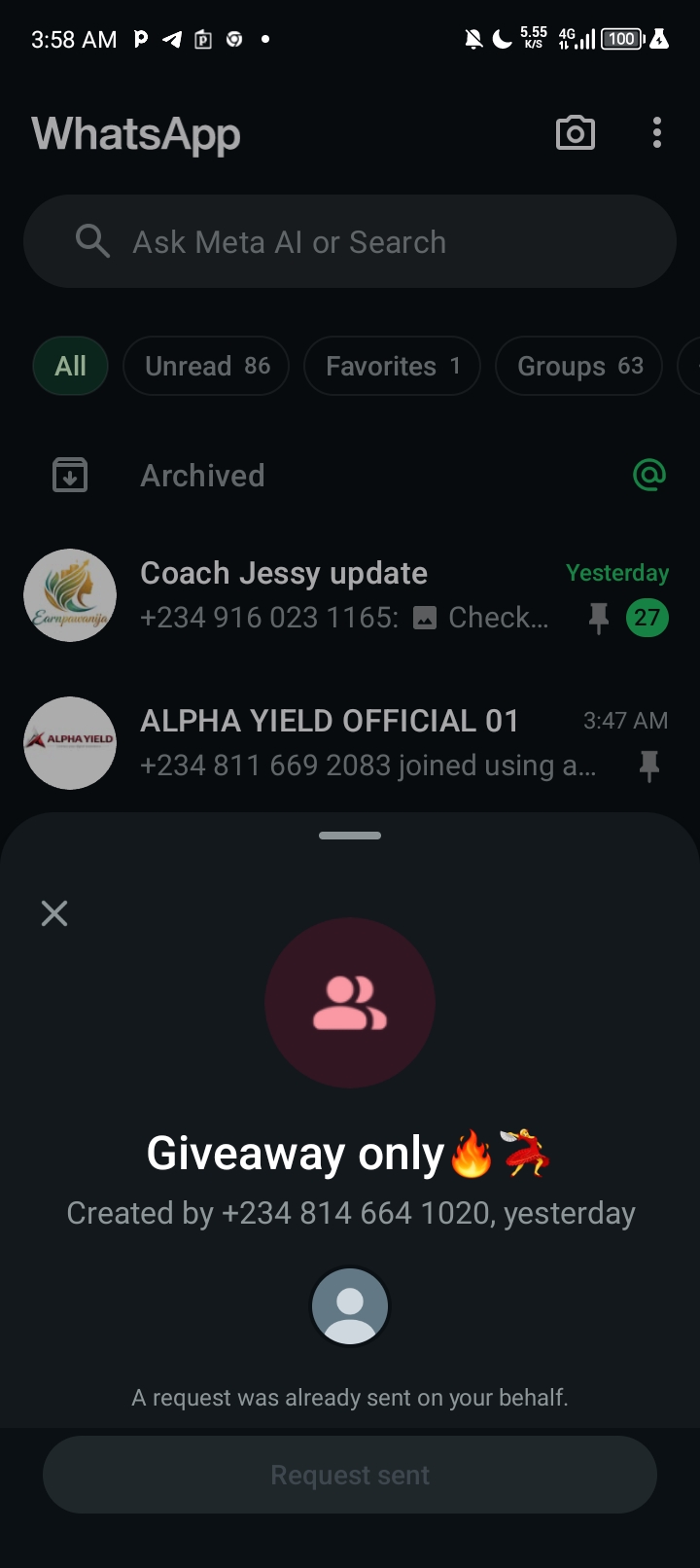Switch to the Groups filter
Image resolution: width=700 pixels, height=1568 pixels.
[x=578, y=367]
